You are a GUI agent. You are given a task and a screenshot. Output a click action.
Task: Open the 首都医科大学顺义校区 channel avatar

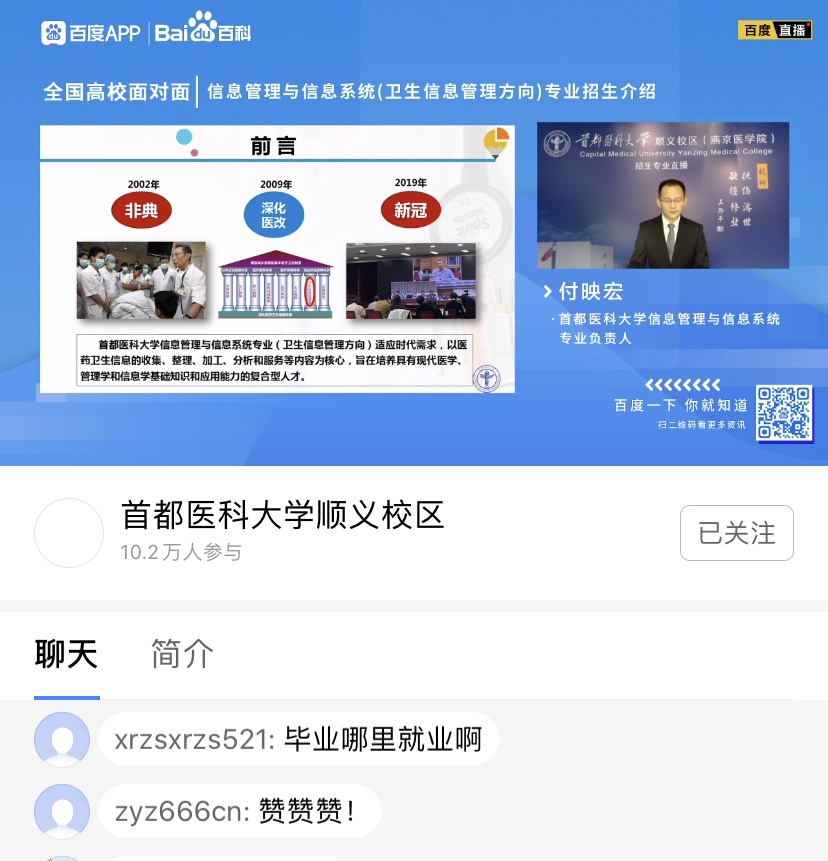tap(69, 533)
